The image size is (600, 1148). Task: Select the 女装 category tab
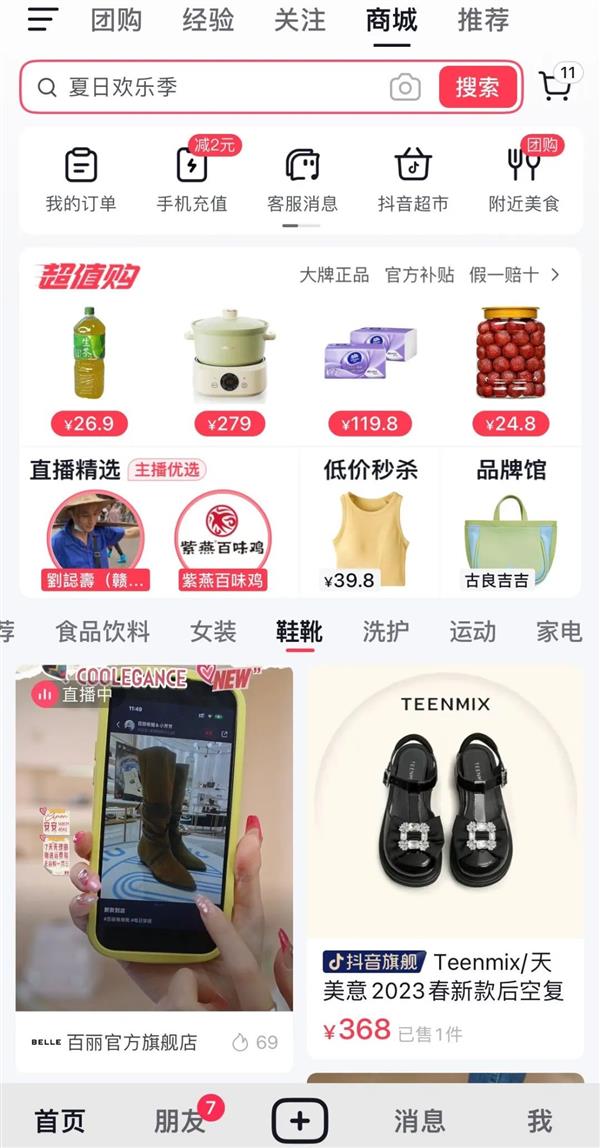point(213,631)
